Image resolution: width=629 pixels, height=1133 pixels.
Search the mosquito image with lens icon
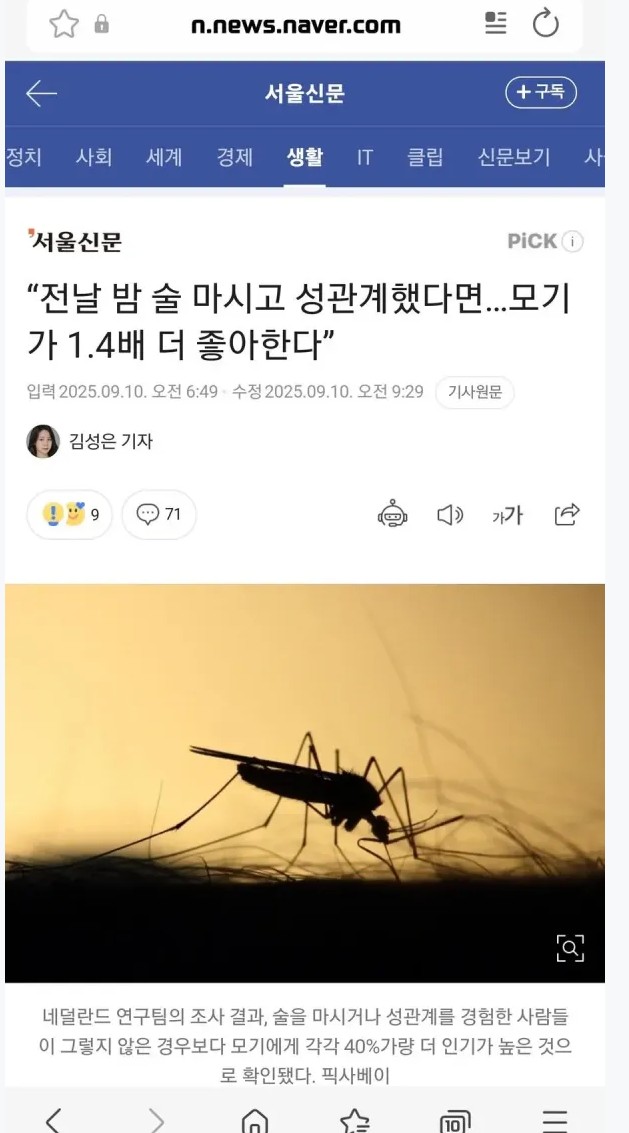tap(570, 948)
